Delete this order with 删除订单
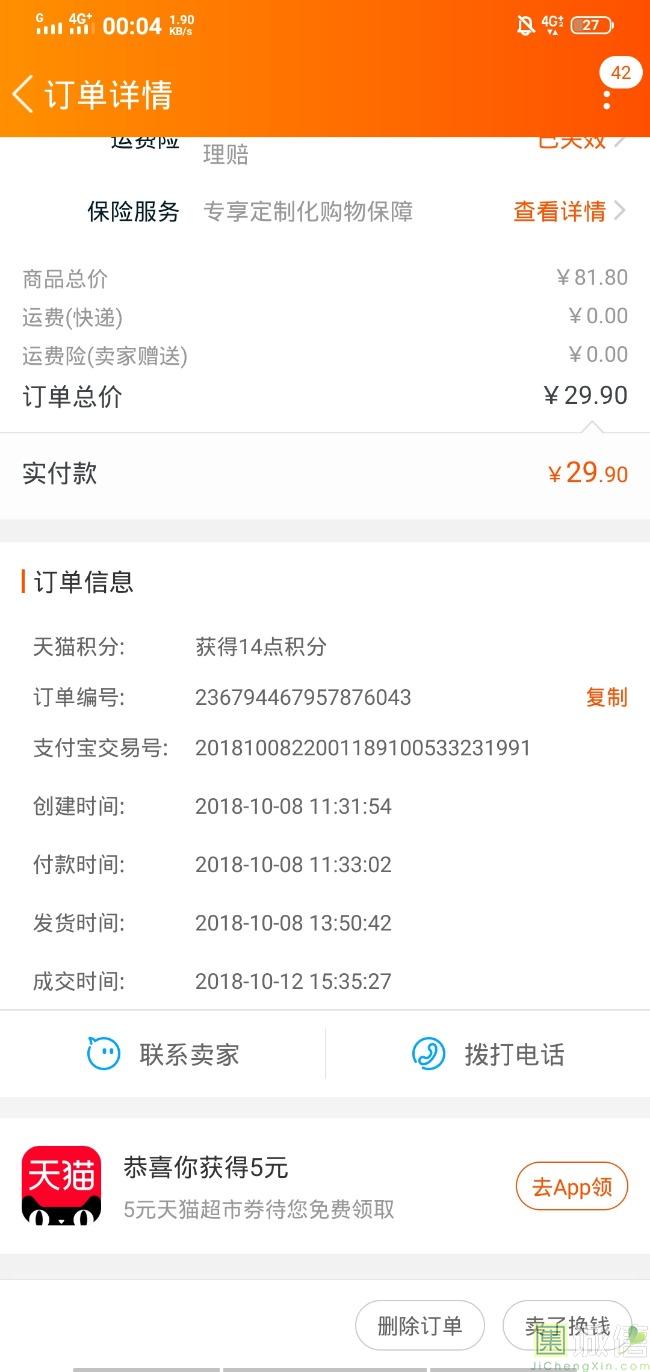 420,1326
